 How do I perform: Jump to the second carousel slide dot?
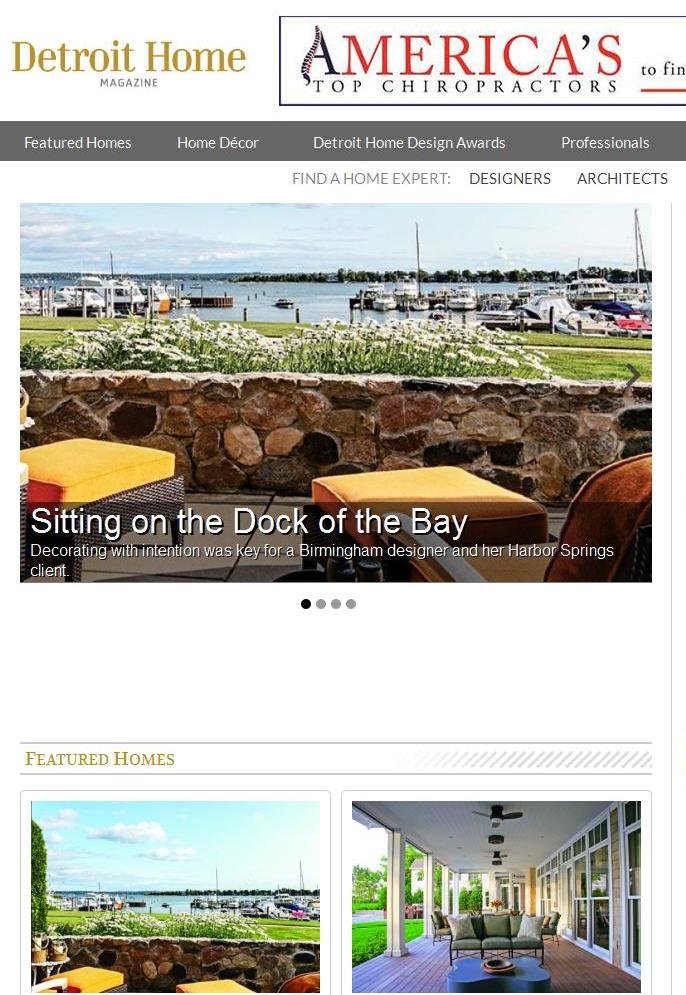pyautogui.click(x=321, y=604)
